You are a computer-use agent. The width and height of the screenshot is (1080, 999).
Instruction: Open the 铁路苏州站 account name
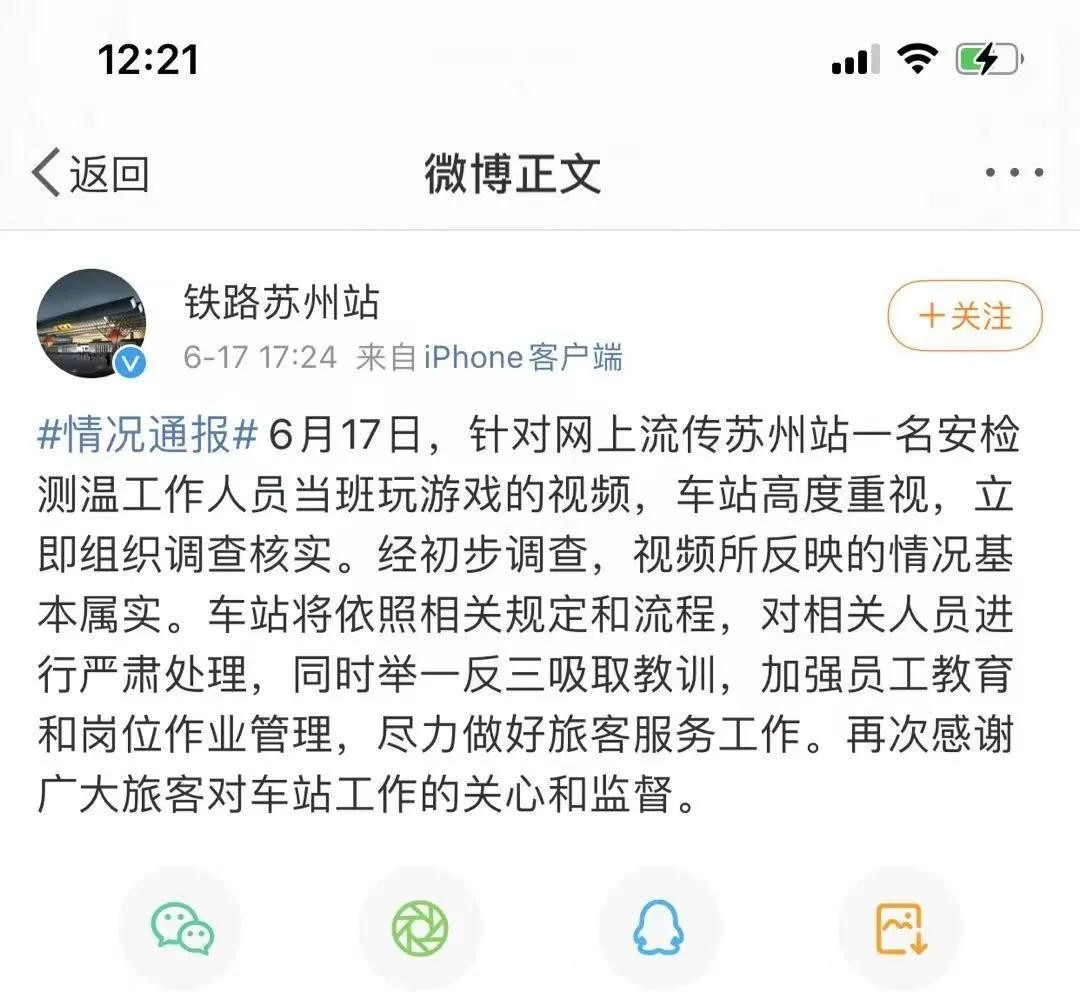281,301
